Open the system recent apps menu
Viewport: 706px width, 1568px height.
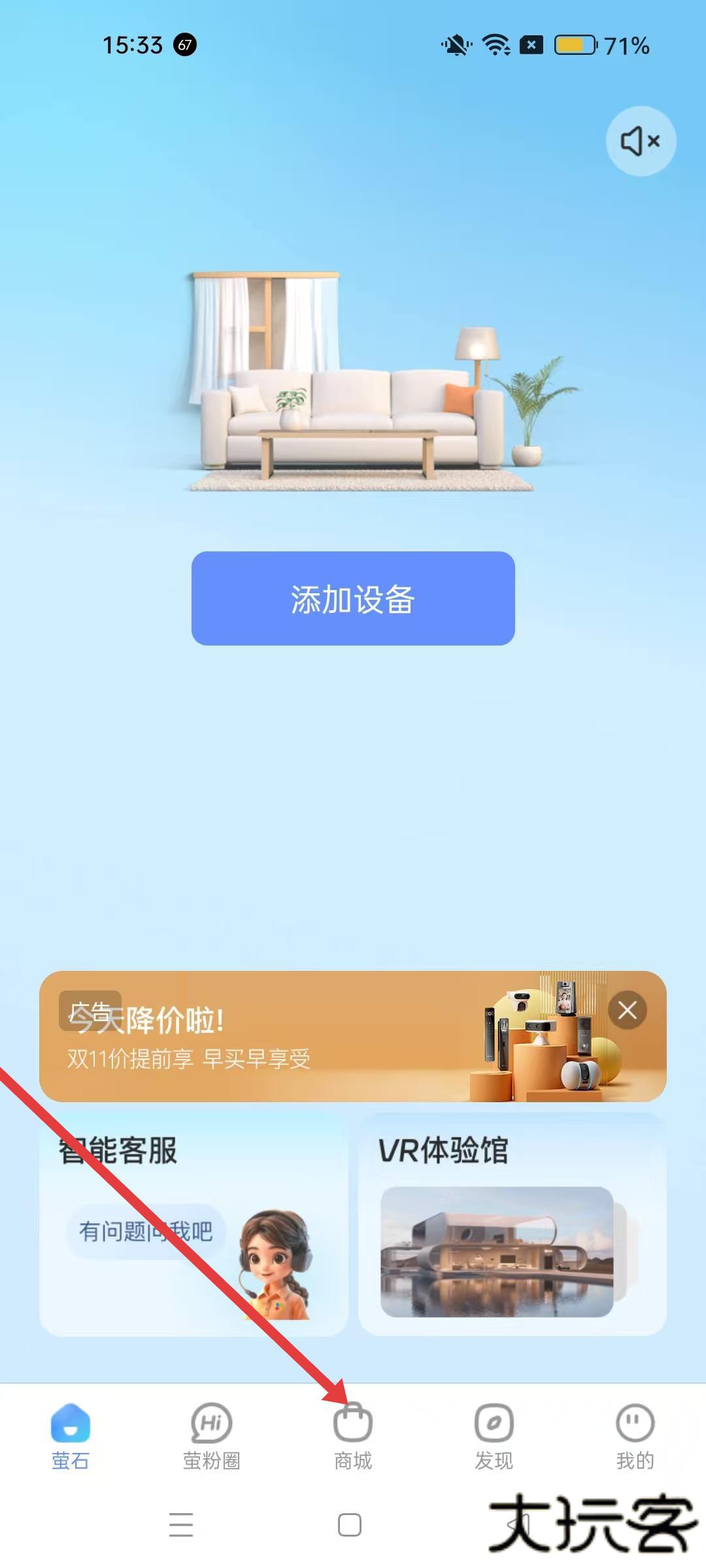(181, 1525)
